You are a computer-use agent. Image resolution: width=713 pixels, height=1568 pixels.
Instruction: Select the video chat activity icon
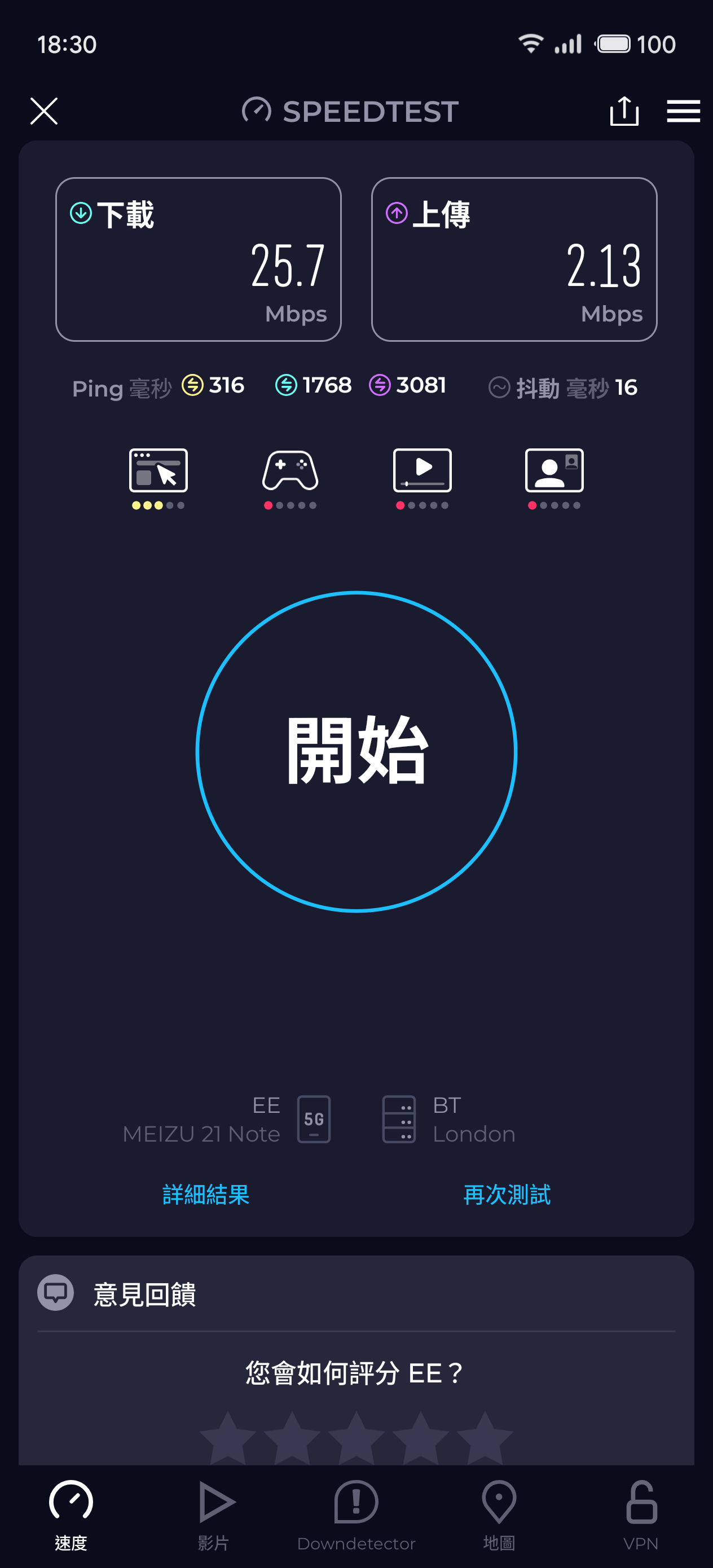[x=554, y=470]
